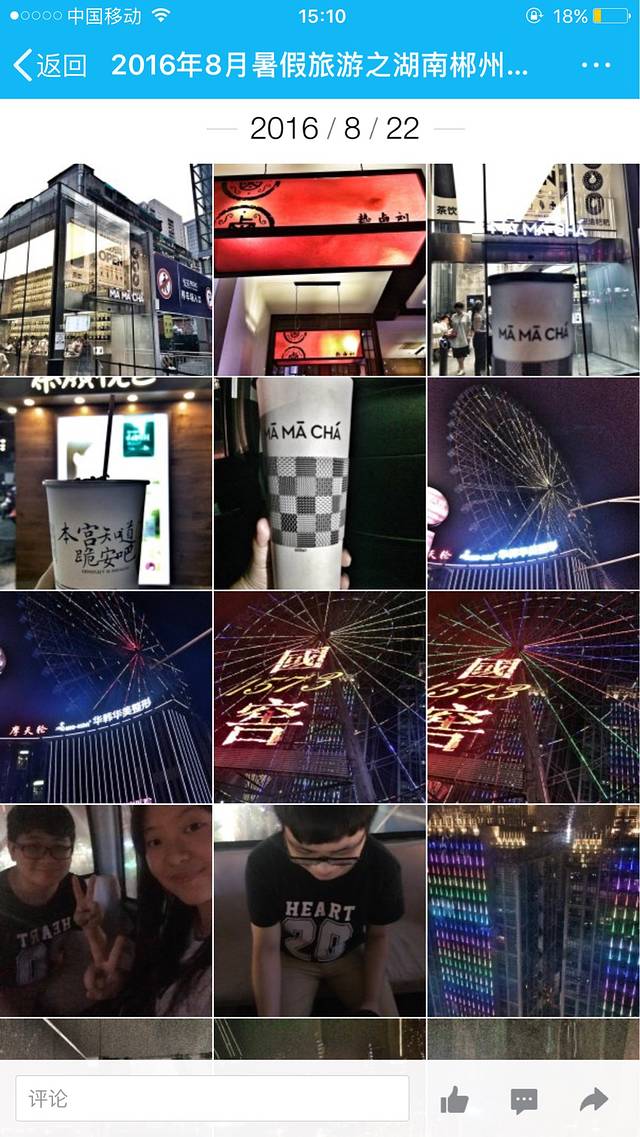Open comments via speech bubble icon
The image size is (640, 1137).
coord(524,1100)
